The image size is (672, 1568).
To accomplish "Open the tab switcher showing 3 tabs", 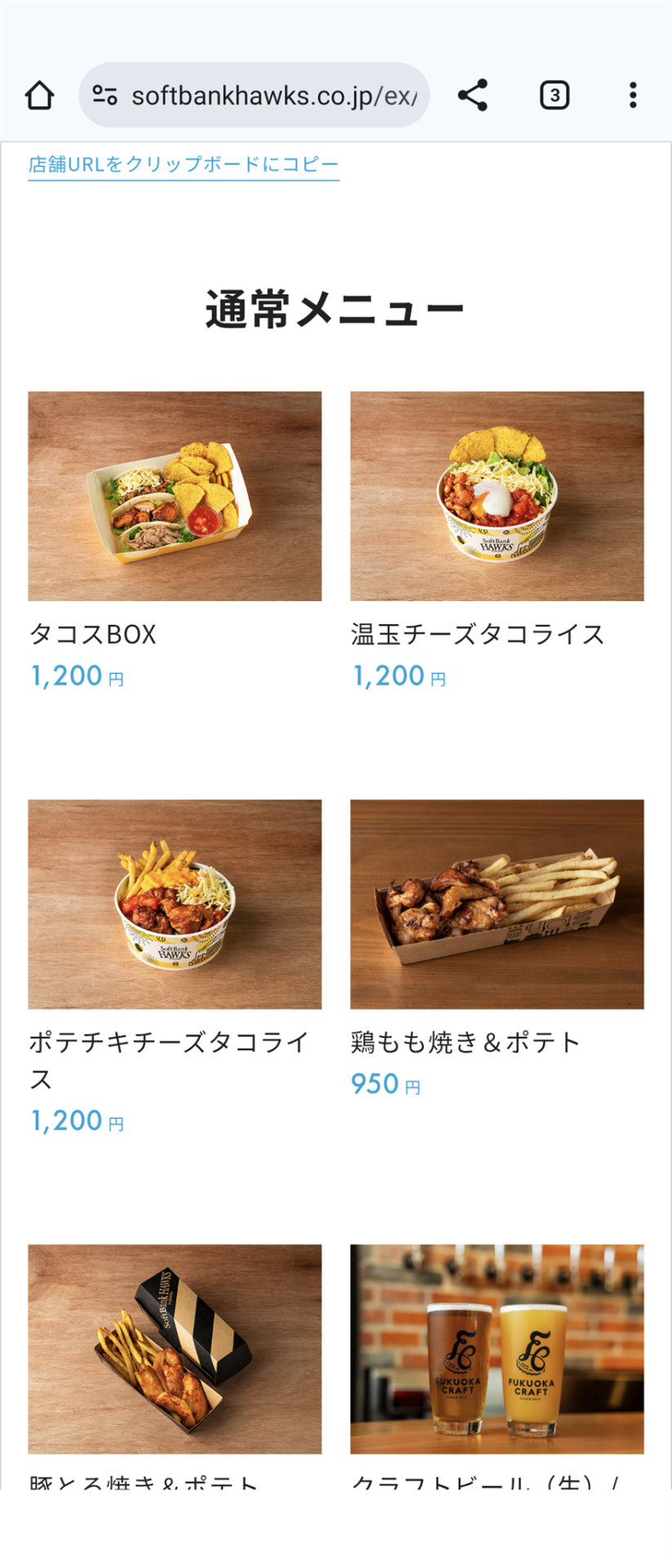I will (554, 96).
